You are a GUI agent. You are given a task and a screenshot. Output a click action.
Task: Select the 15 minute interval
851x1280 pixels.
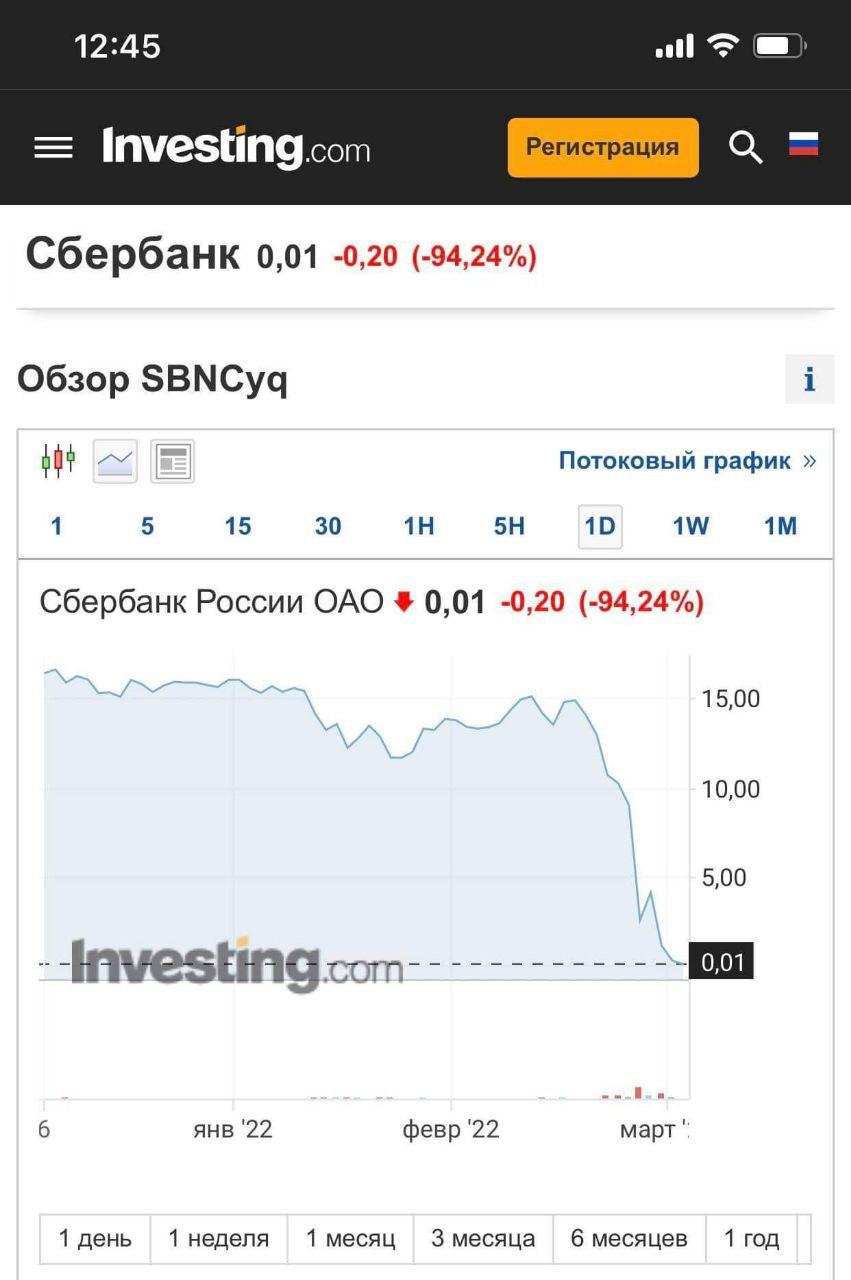coord(238,527)
